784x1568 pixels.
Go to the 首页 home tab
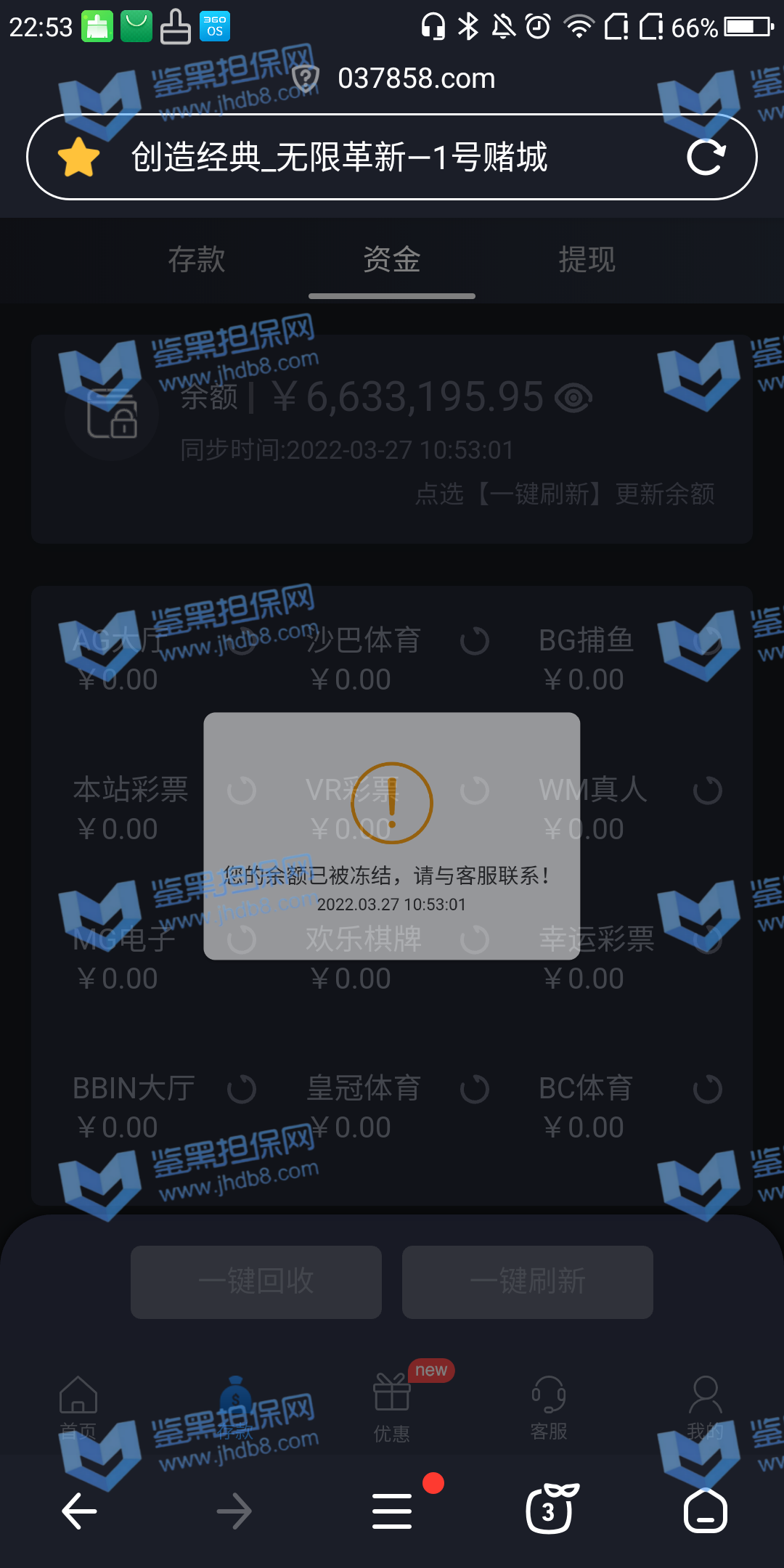click(78, 1407)
